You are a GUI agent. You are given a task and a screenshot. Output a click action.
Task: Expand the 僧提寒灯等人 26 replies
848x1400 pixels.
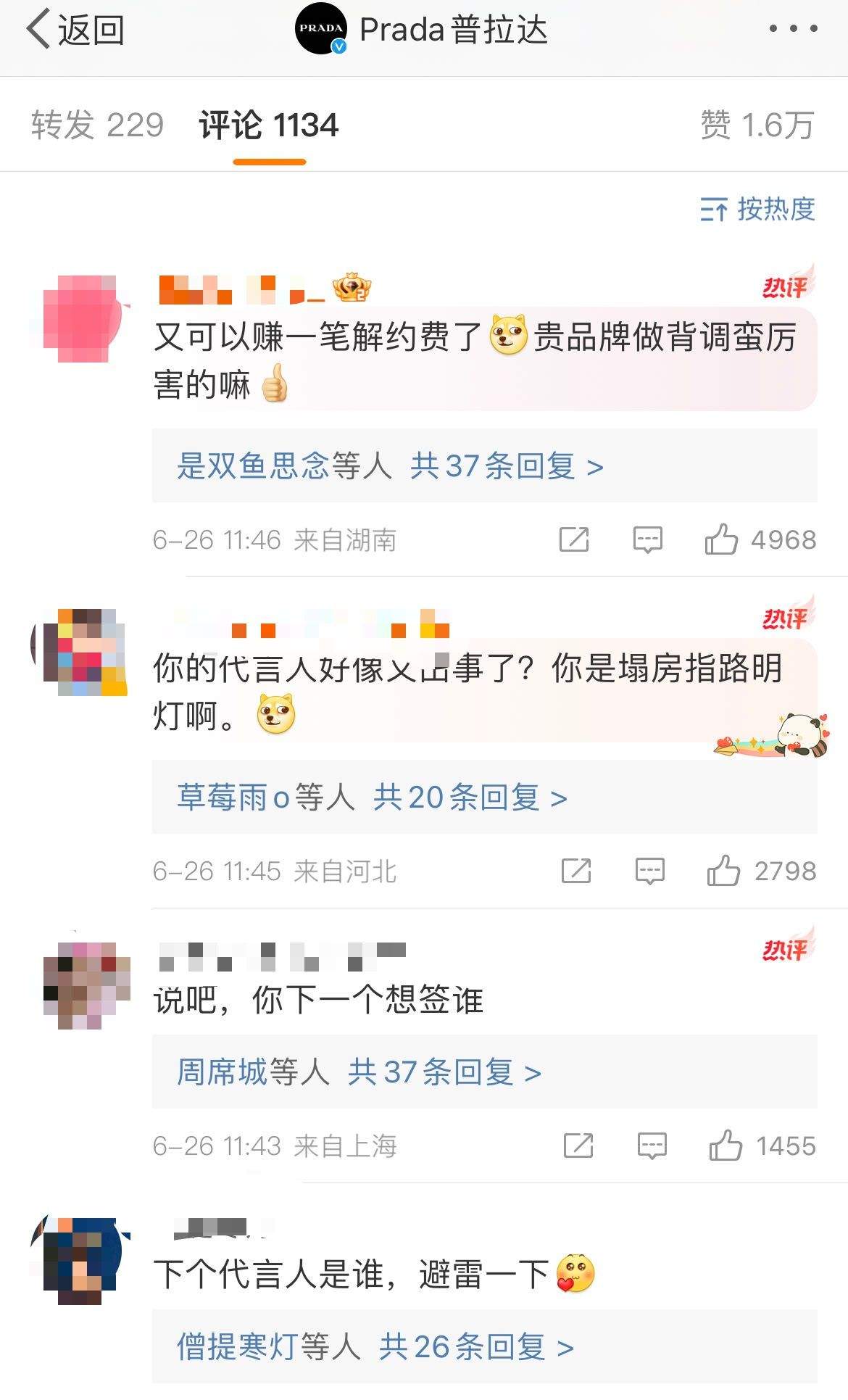point(375,1347)
